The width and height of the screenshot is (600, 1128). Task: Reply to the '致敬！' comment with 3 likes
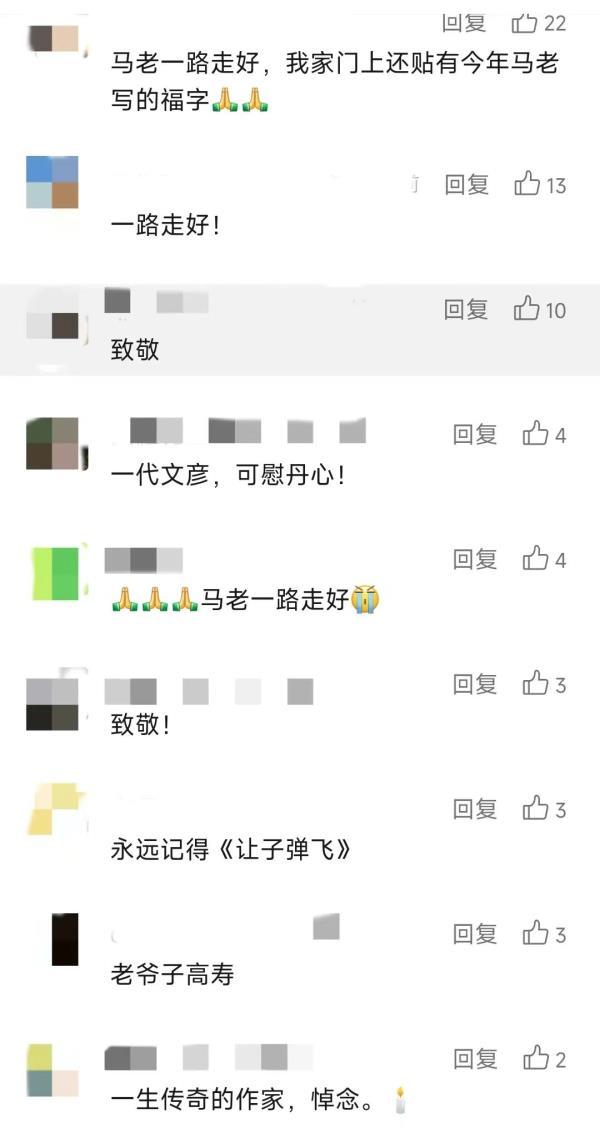(x=475, y=685)
